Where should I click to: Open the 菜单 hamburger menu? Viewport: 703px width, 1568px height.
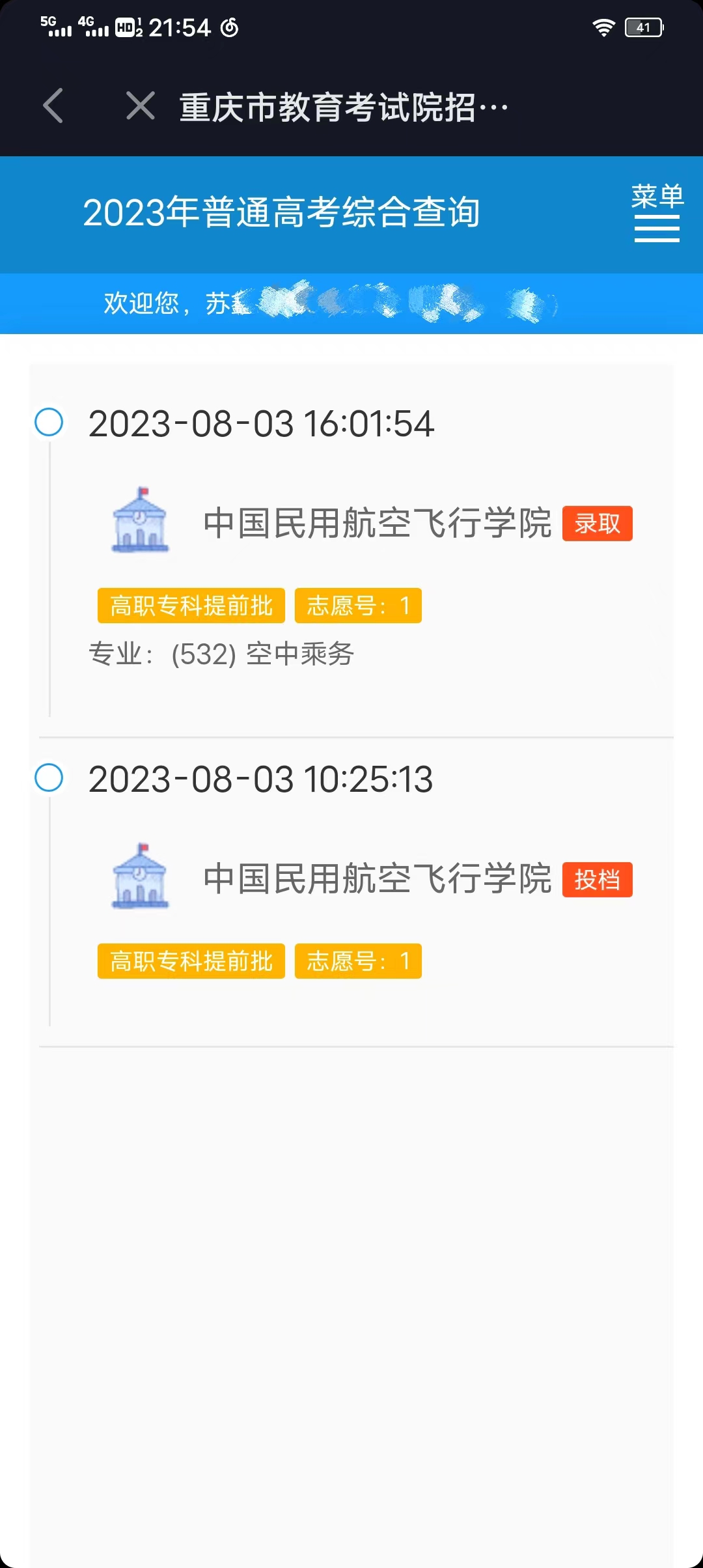click(657, 212)
